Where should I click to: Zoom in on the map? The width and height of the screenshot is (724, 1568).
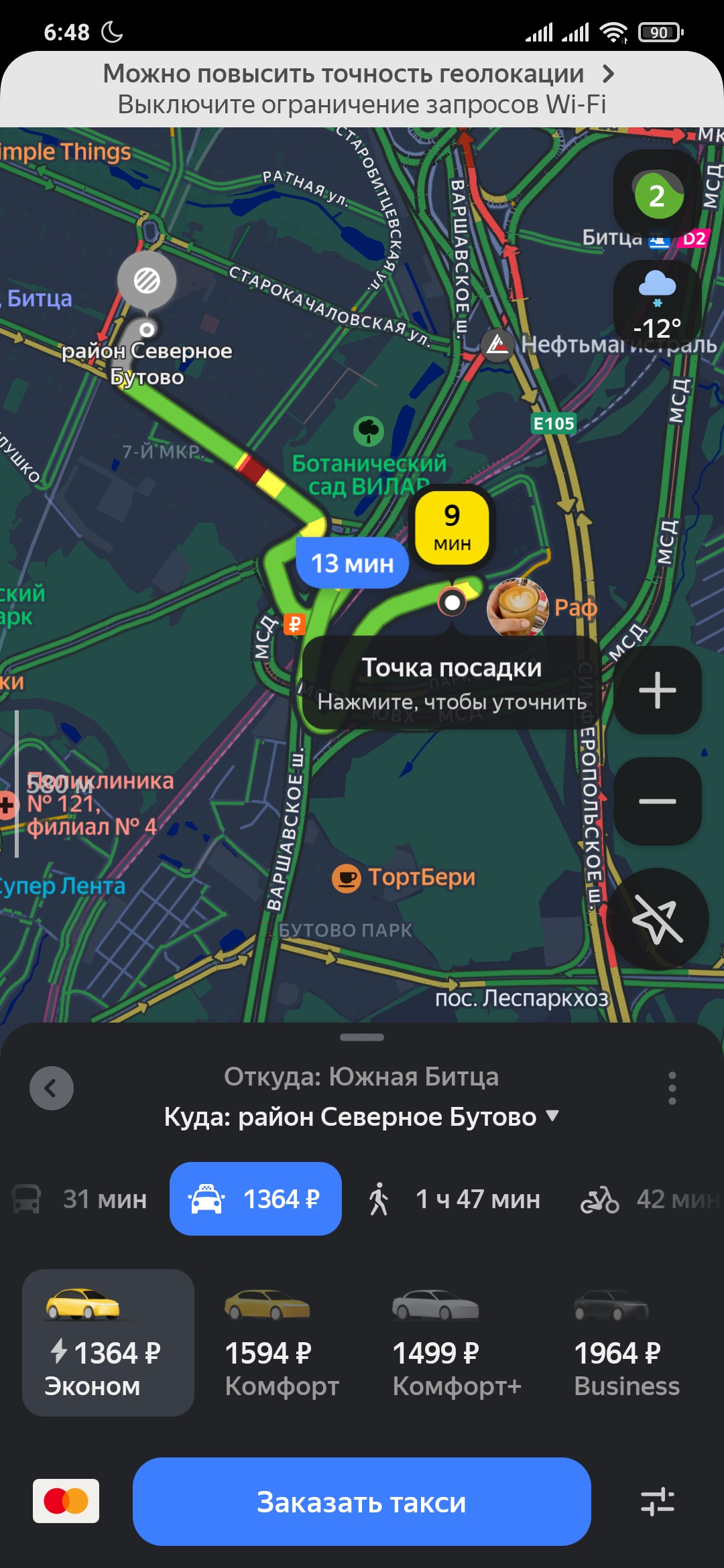[x=658, y=690]
